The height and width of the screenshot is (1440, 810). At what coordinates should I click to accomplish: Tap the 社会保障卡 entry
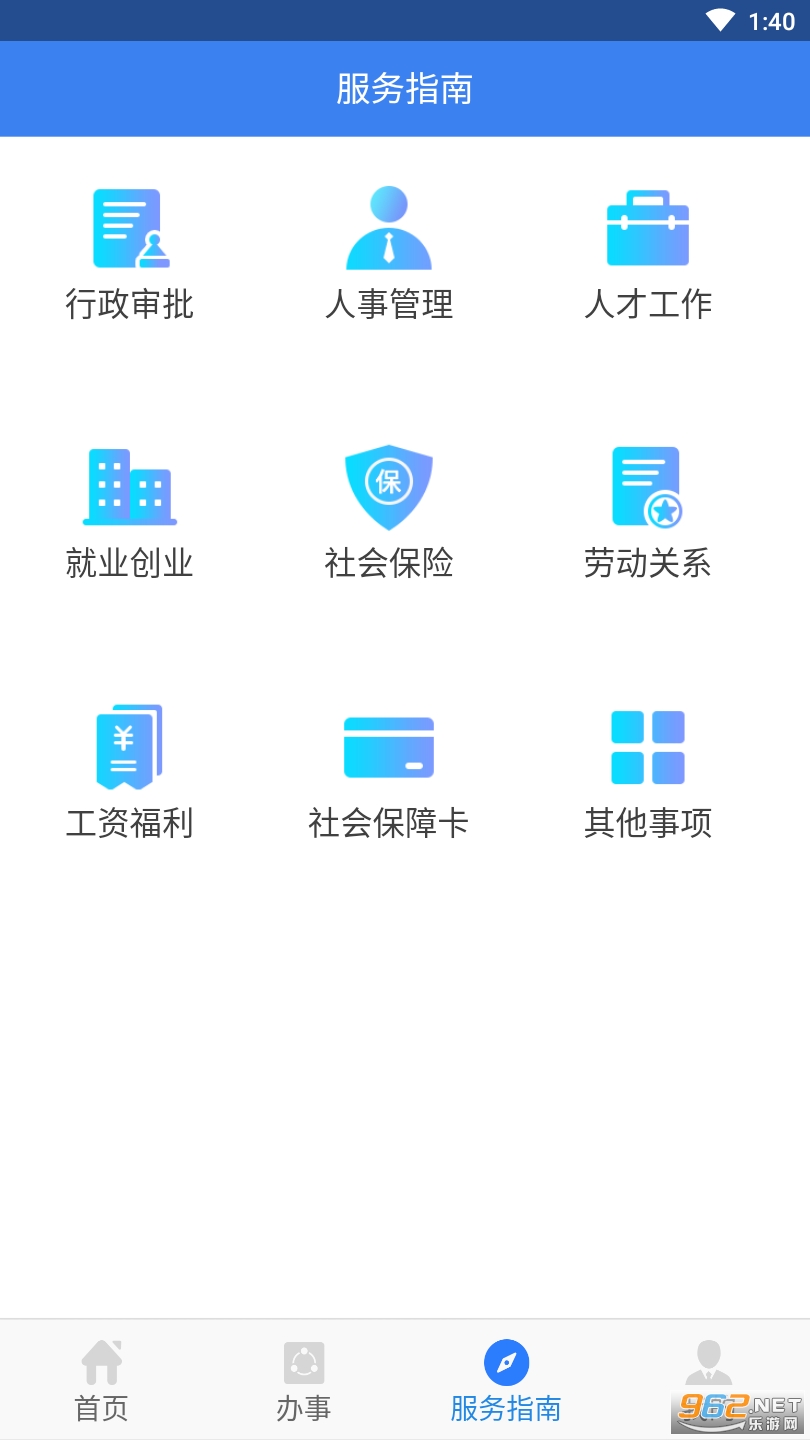click(389, 772)
